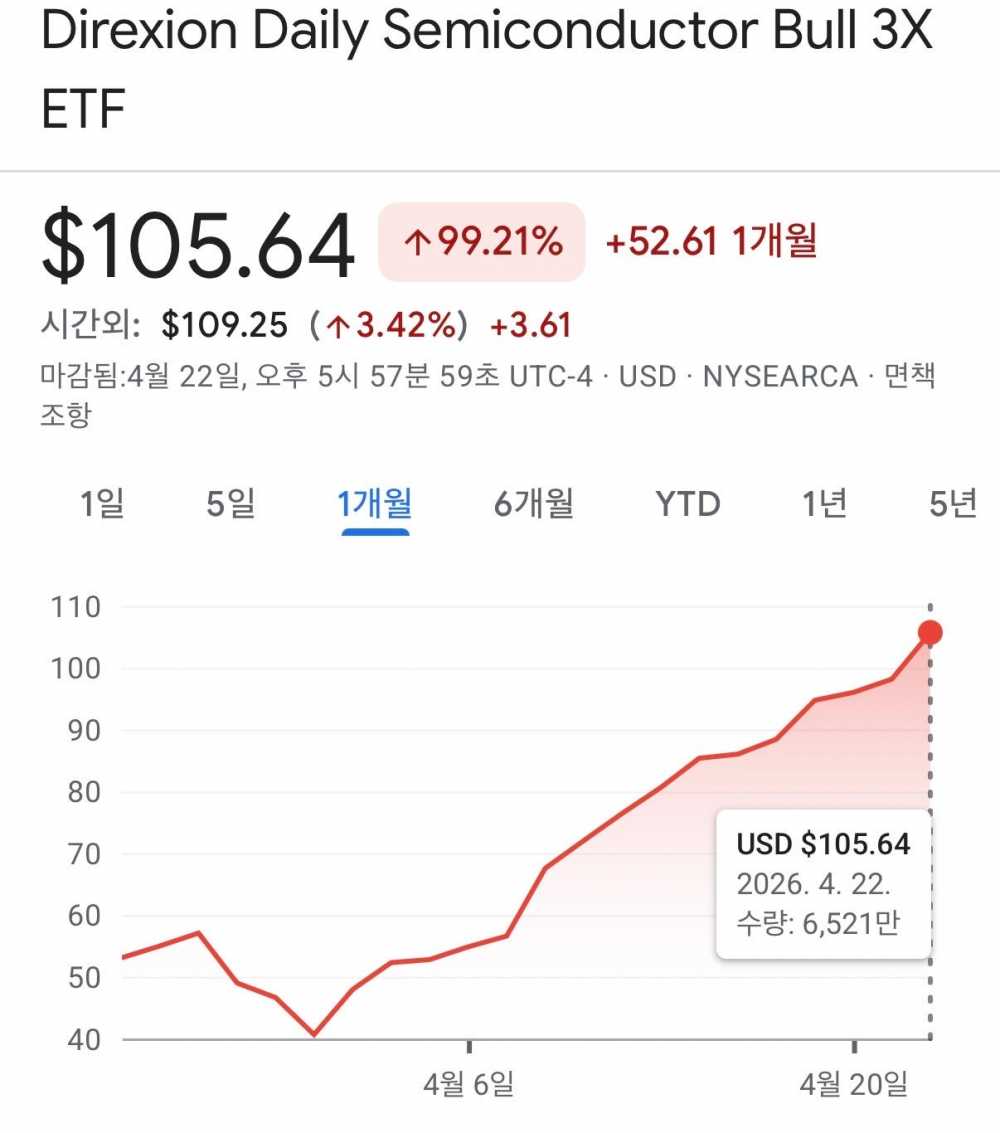Switch chart to the 1일 range
Screen dimensions: 1000x1133
click(102, 504)
